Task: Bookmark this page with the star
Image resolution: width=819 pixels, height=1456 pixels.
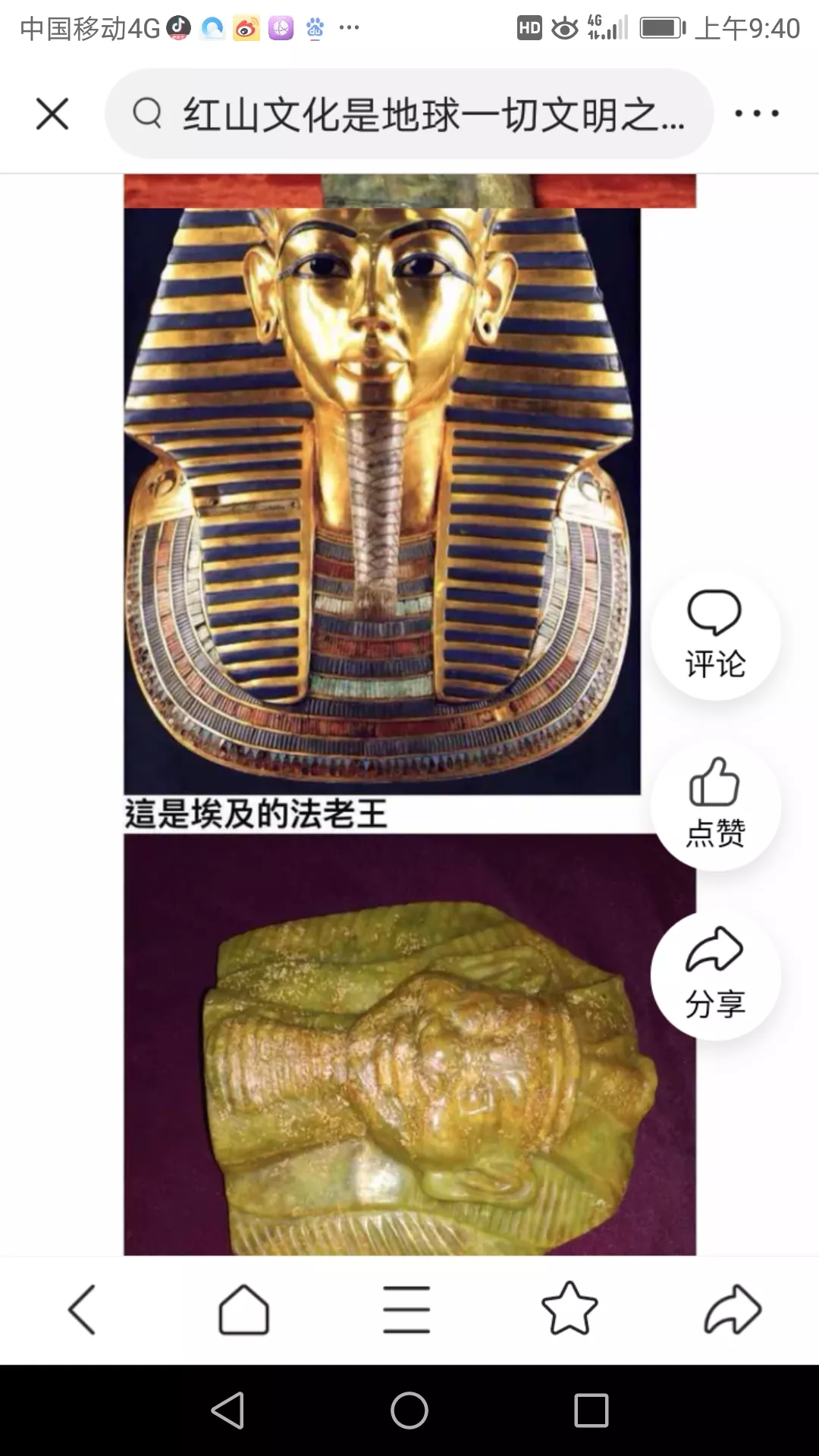Action: [x=570, y=1309]
